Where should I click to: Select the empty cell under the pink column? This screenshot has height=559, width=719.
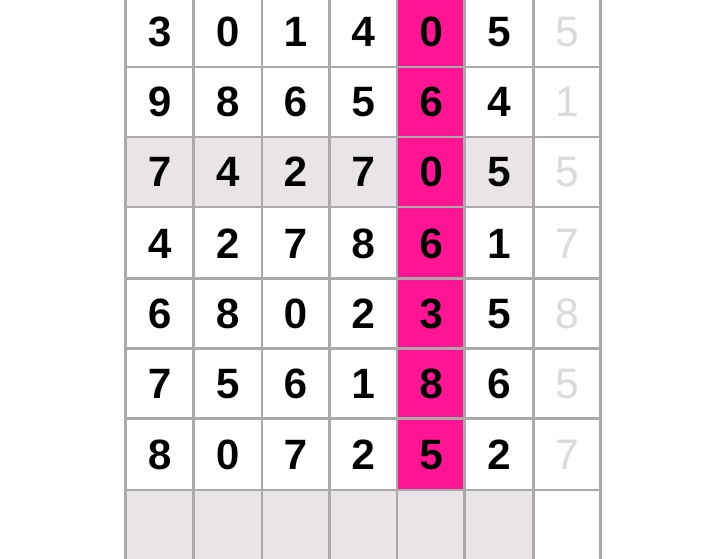(x=431, y=524)
